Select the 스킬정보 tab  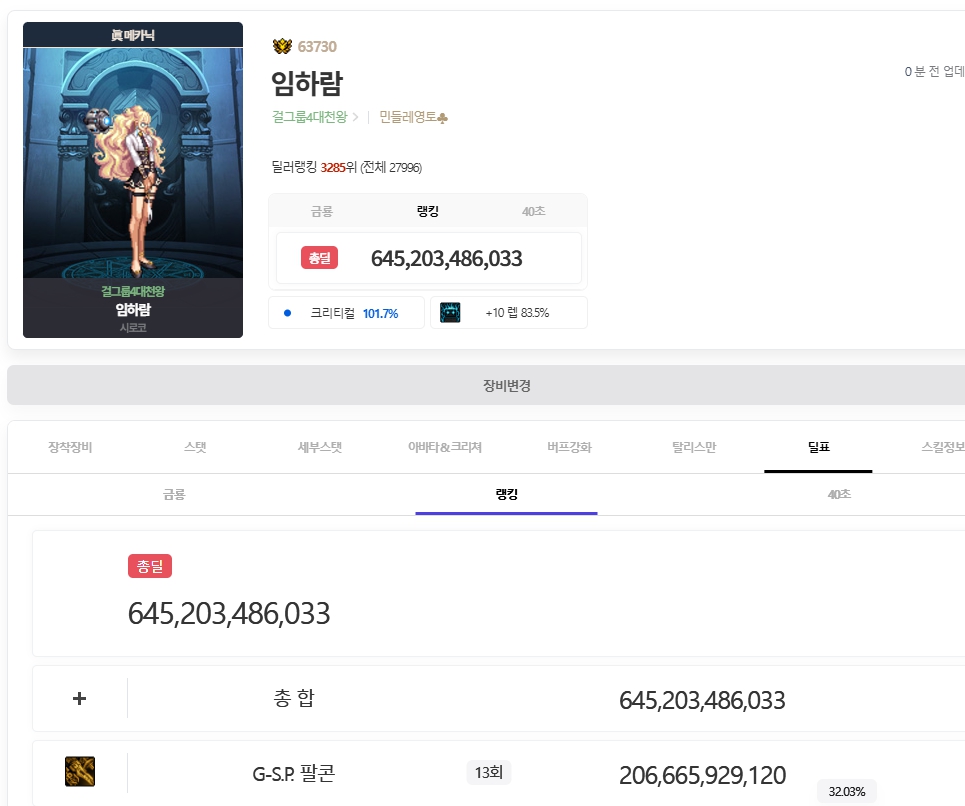click(940, 447)
